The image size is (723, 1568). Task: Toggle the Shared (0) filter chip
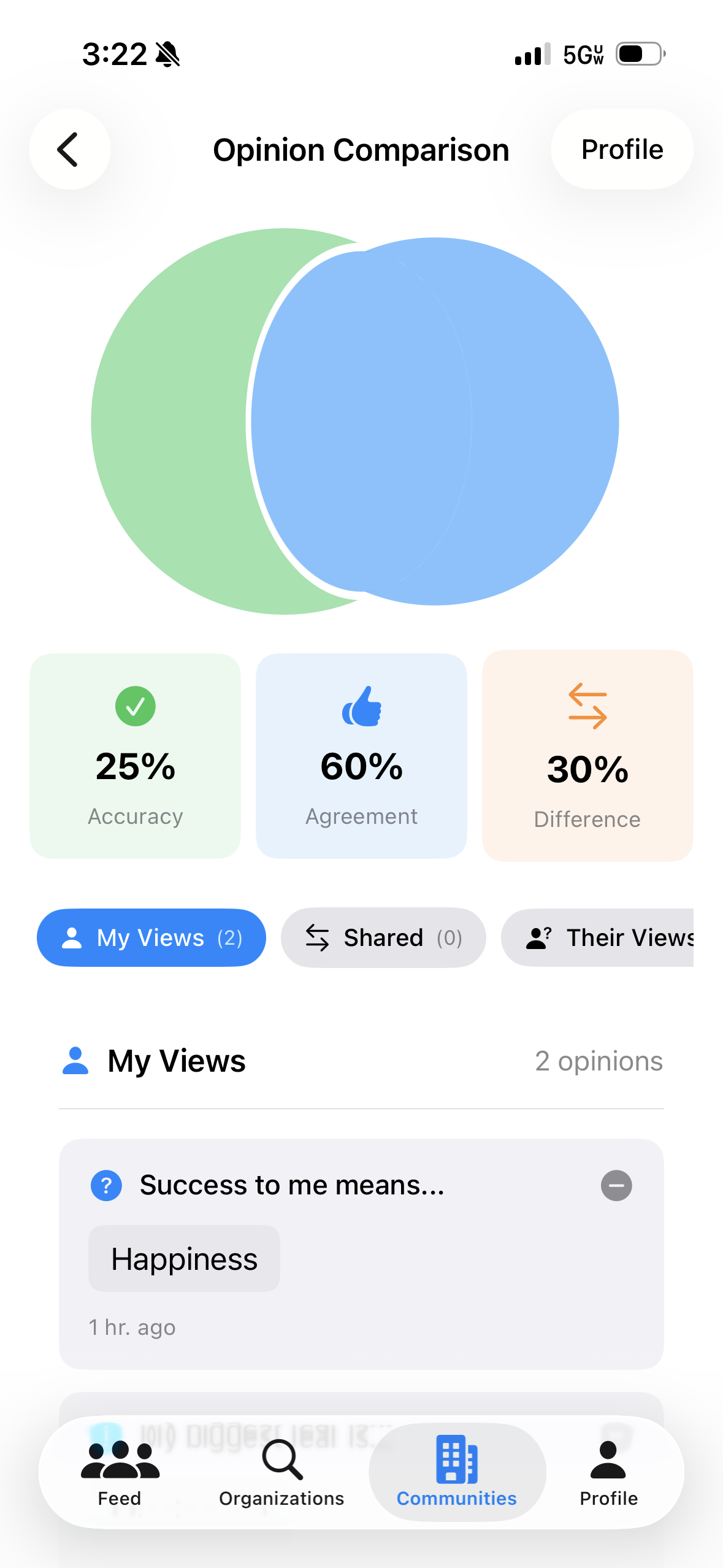click(383, 937)
